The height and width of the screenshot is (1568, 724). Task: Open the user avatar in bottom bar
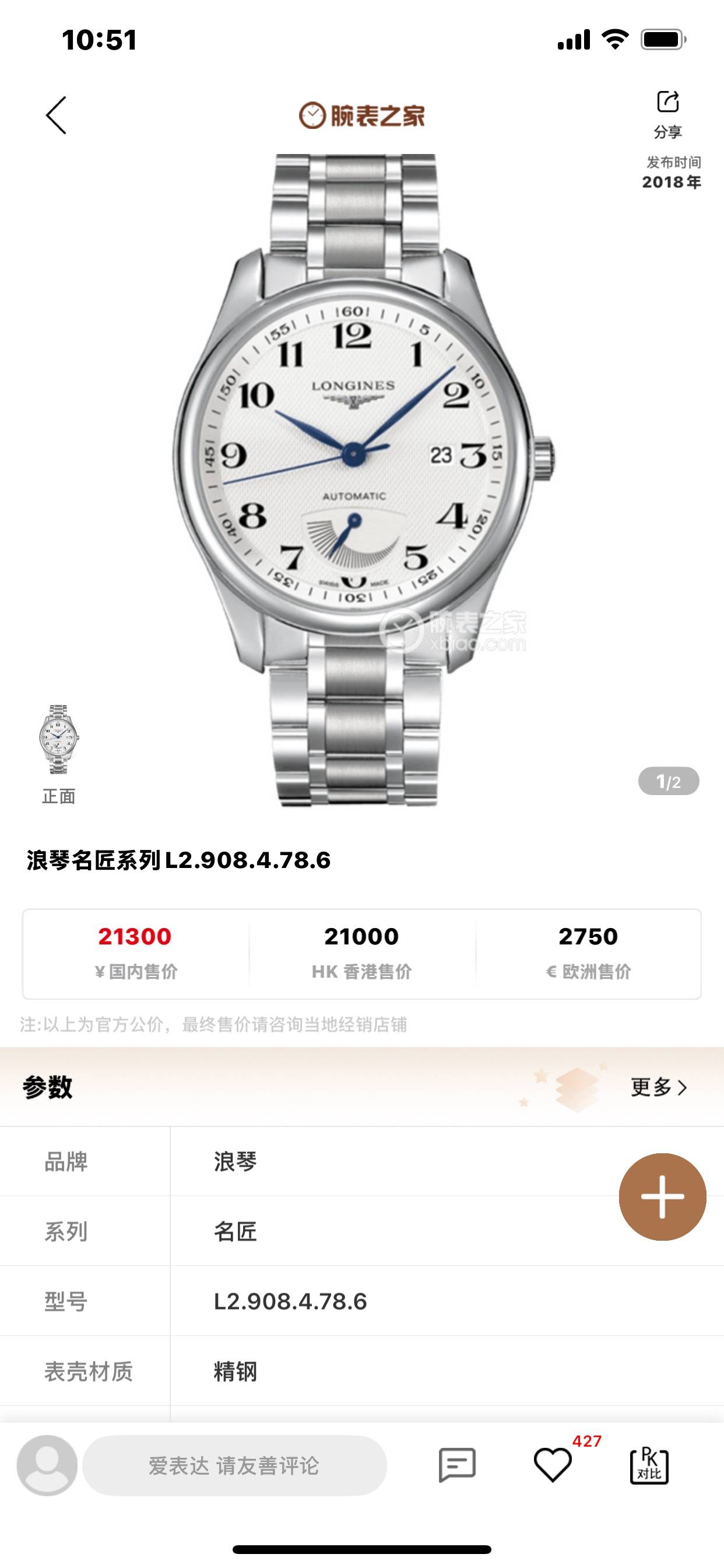(47, 1465)
